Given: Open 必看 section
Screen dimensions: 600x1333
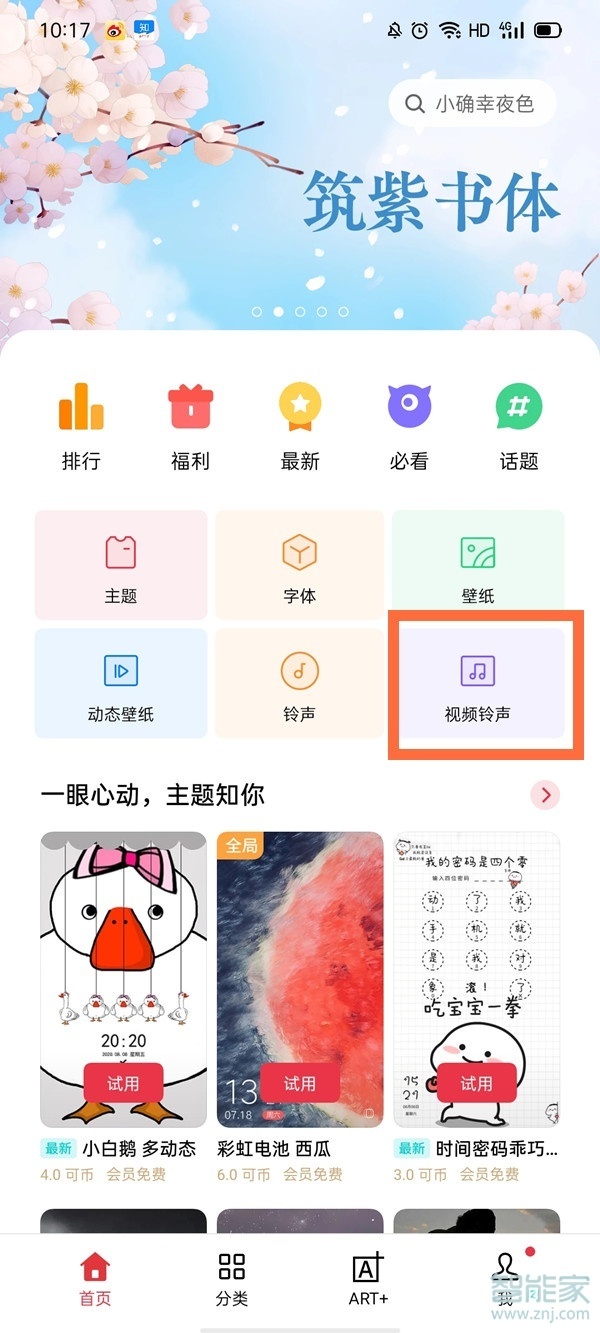Looking at the screenshot, I should pyautogui.click(x=409, y=428).
